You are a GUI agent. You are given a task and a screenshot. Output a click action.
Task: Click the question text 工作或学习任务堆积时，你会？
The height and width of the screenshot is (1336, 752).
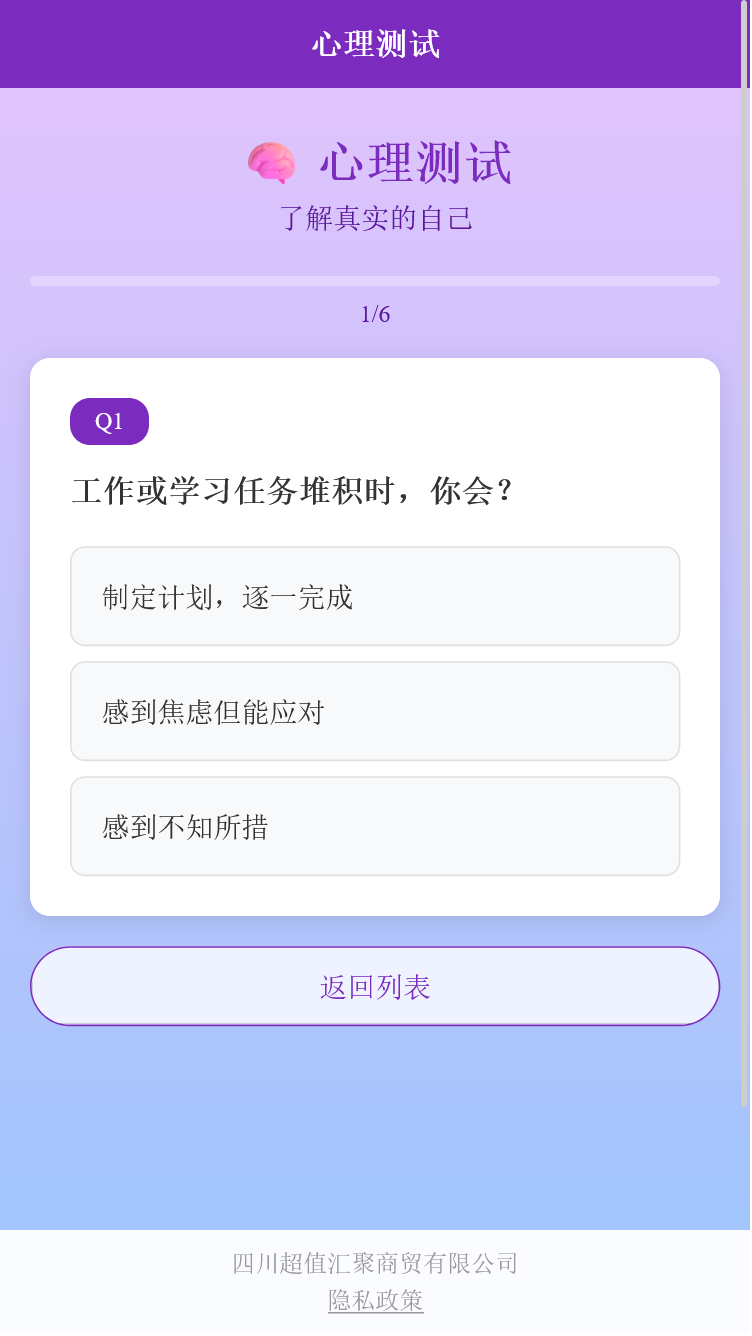click(292, 487)
